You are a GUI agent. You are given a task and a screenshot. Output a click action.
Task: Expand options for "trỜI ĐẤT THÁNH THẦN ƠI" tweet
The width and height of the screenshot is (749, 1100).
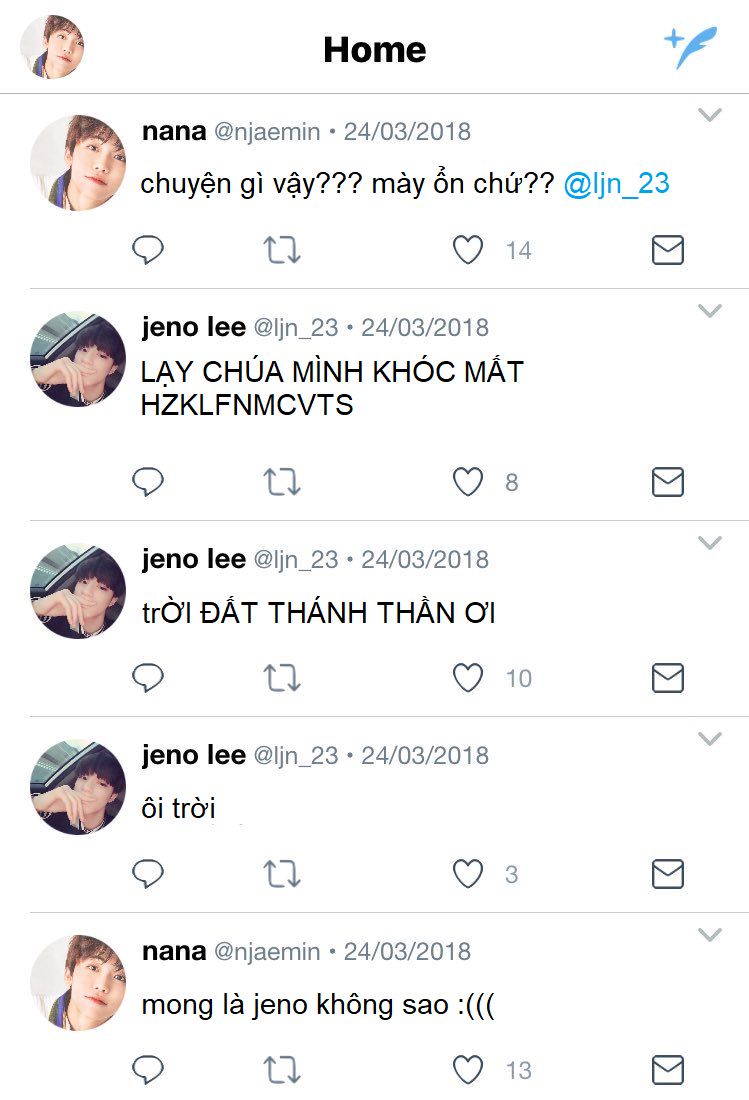(x=709, y=543)
